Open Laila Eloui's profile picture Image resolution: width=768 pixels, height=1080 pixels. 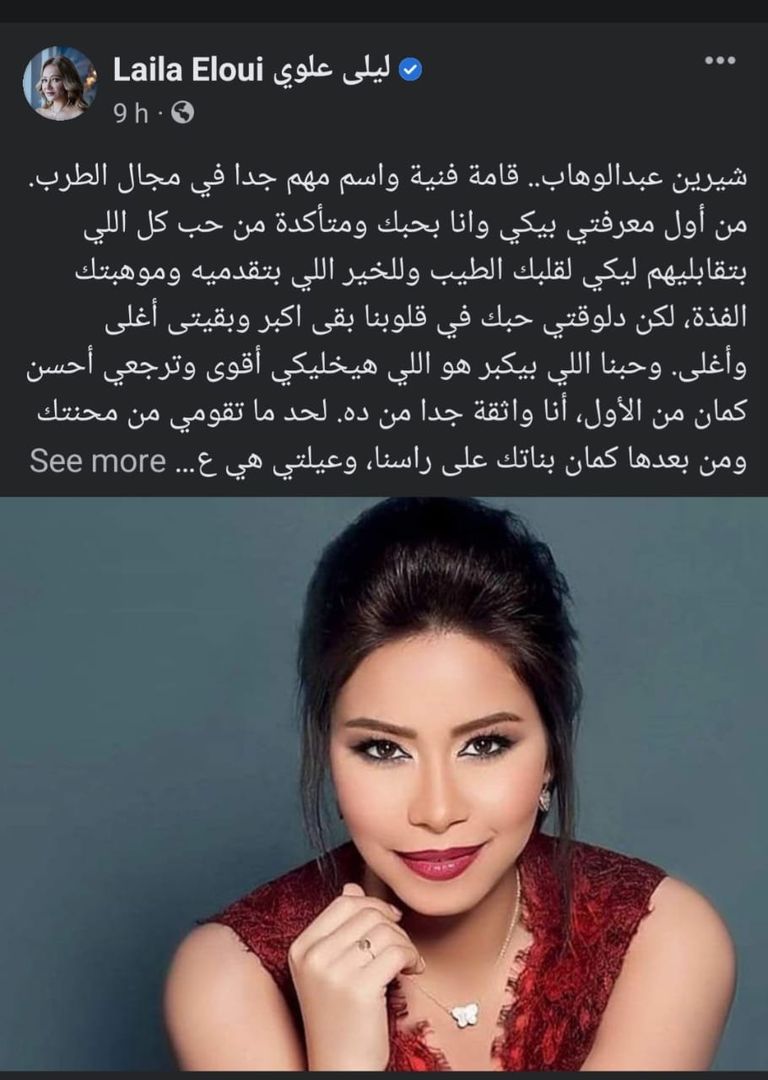(x=60, y=84)
